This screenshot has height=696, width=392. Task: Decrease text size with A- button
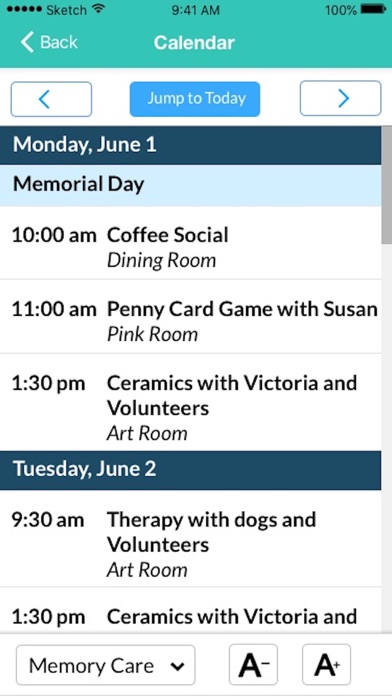[x=253, y=664]
